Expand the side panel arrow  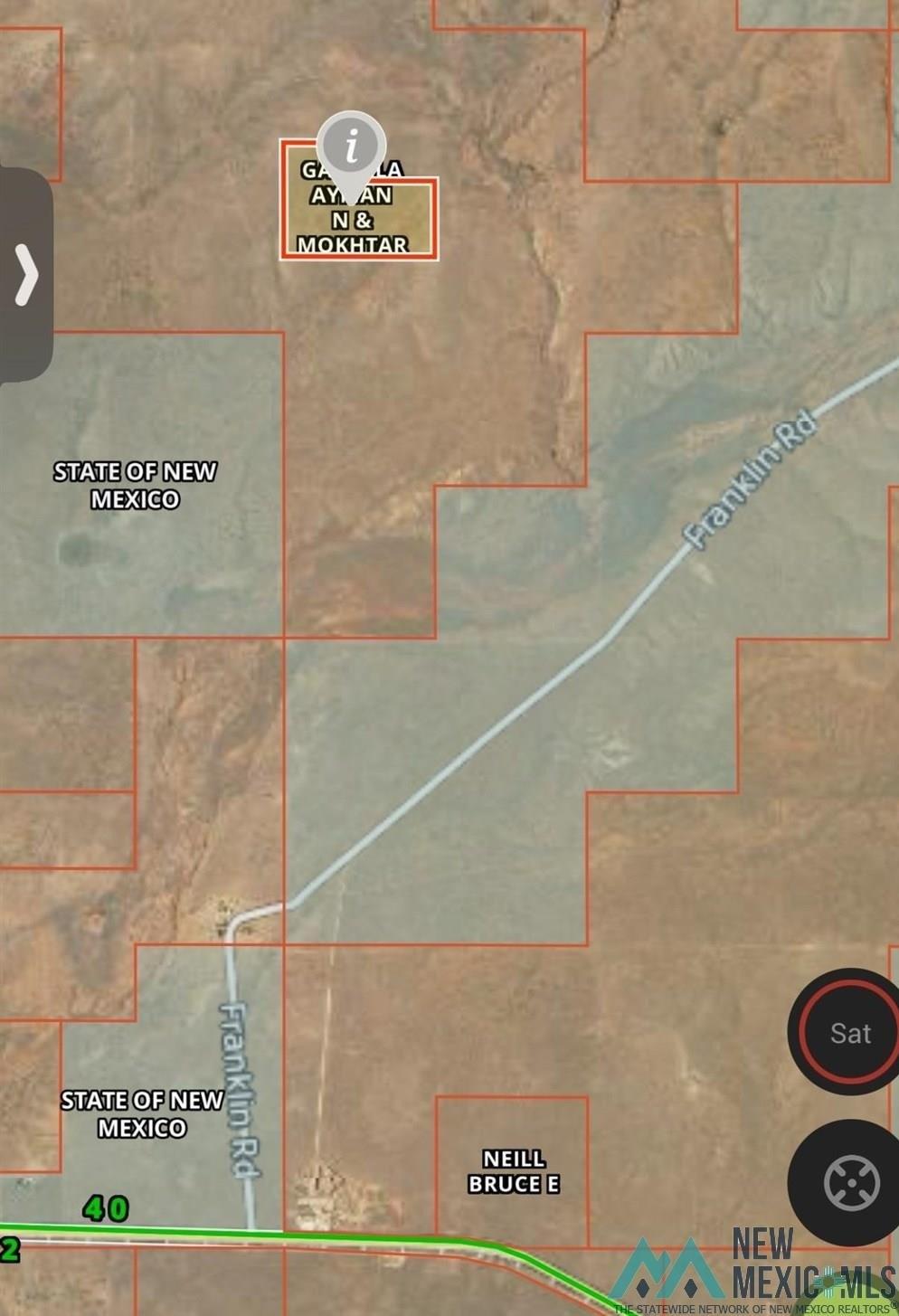pos(25,275)
